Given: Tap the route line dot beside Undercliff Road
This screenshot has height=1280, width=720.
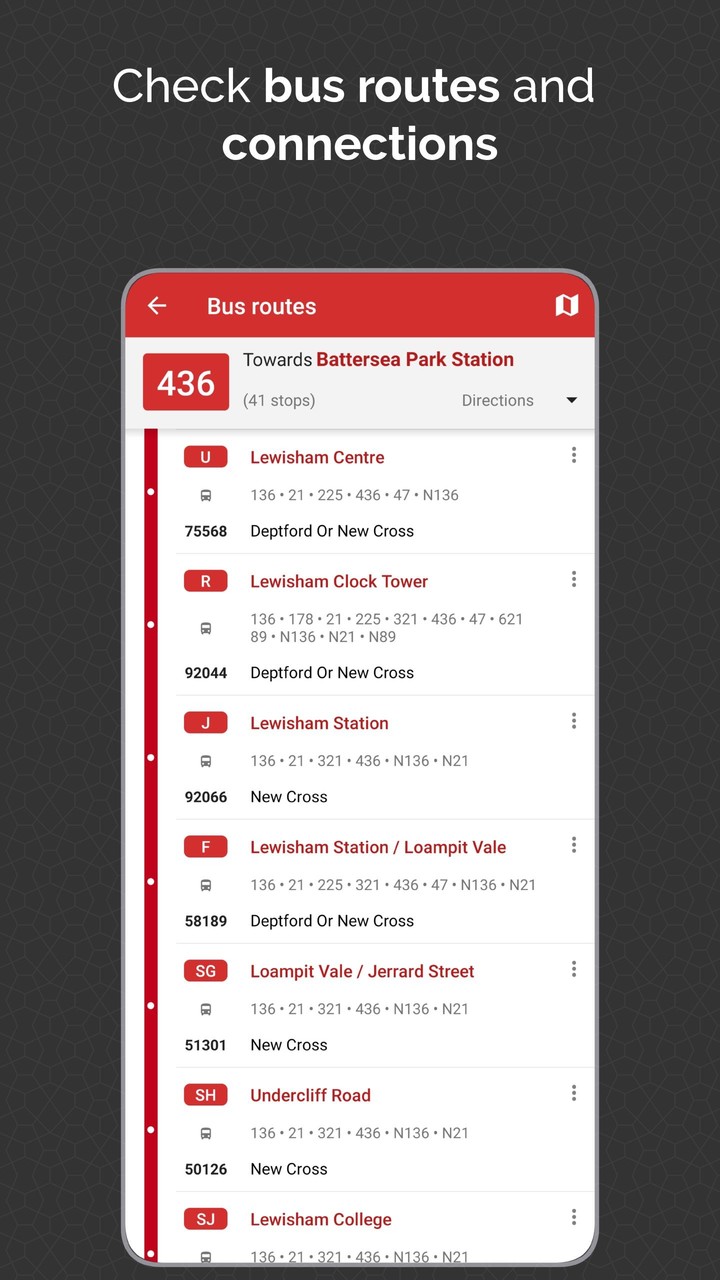Looking at the screenshot, I should pos(150,1129).
